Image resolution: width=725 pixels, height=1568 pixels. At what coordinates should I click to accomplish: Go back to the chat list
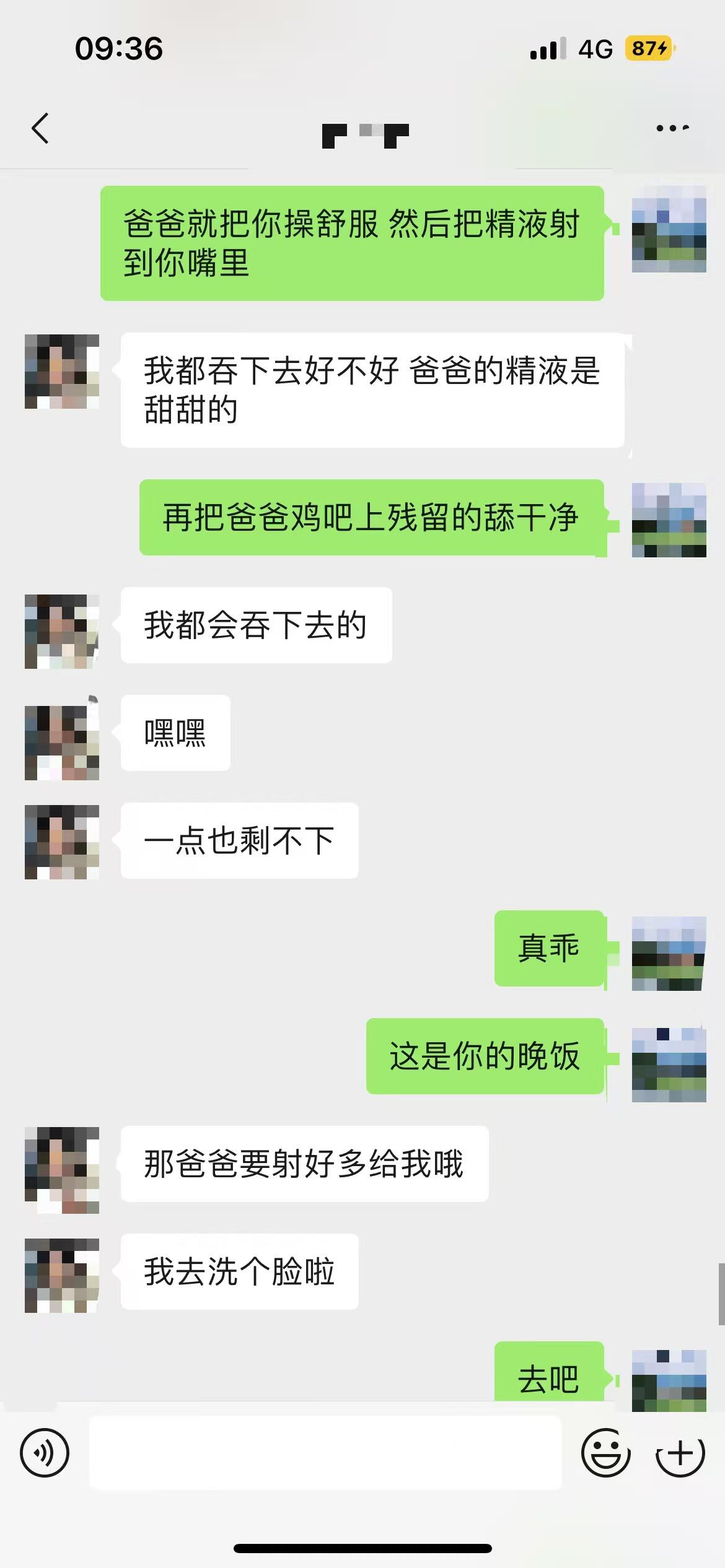pyautogui.click(x=40, y=128)
